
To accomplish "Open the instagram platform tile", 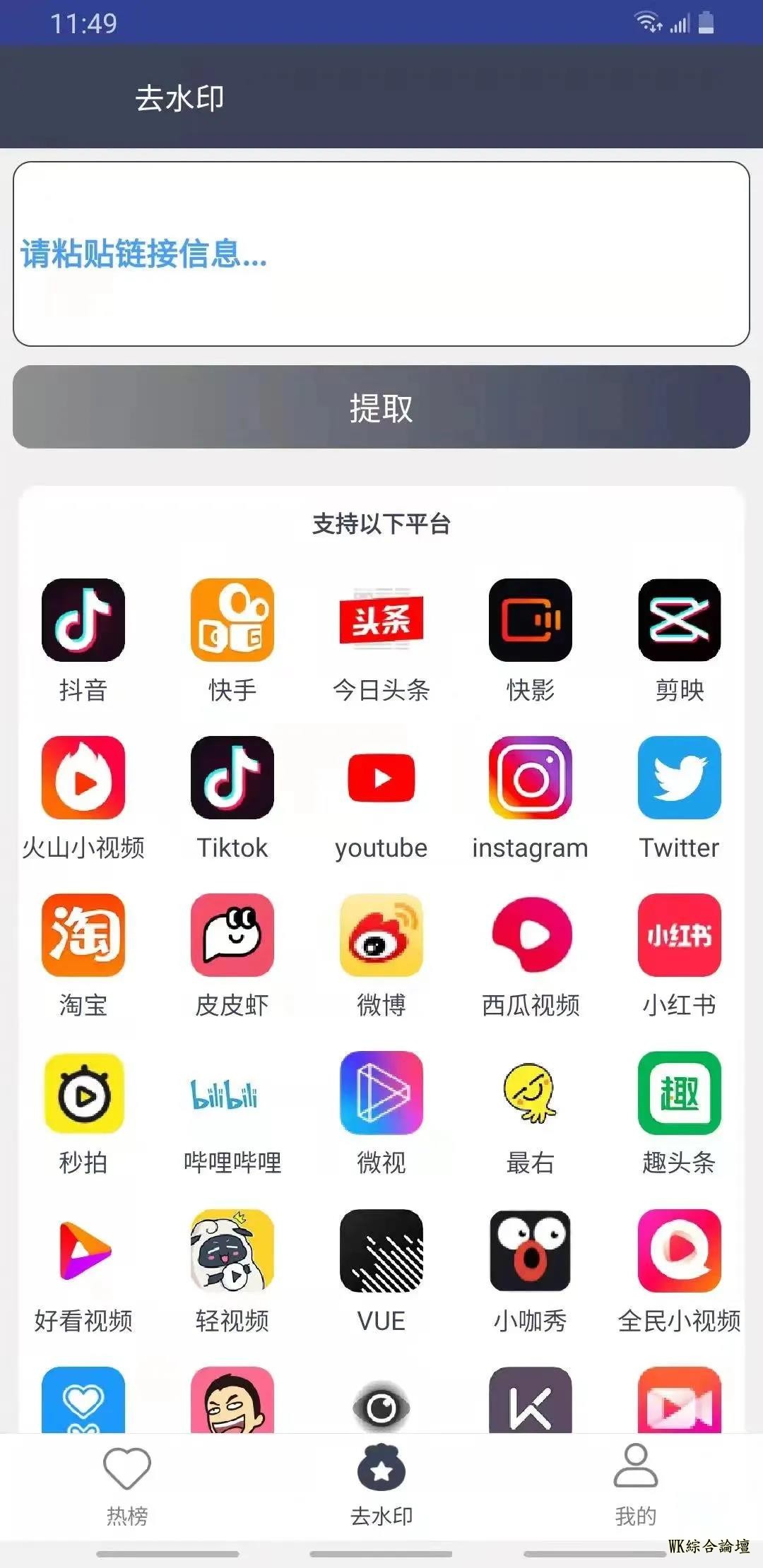I will 531,778.
